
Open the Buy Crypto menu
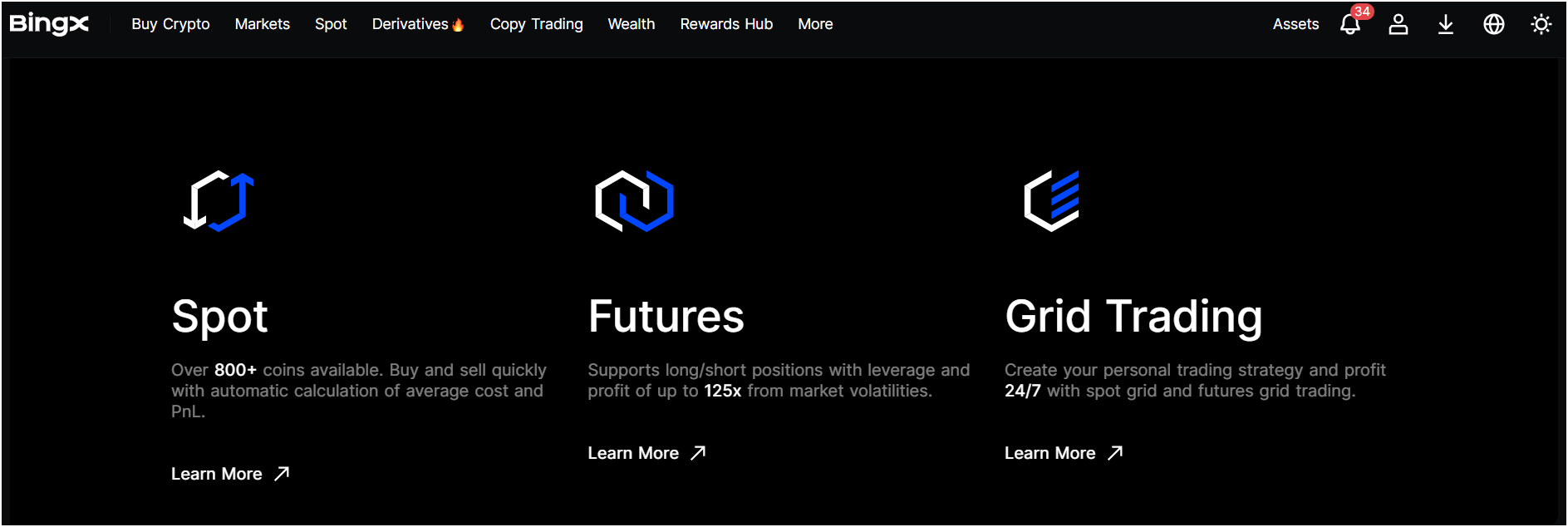tap(170, 24)
